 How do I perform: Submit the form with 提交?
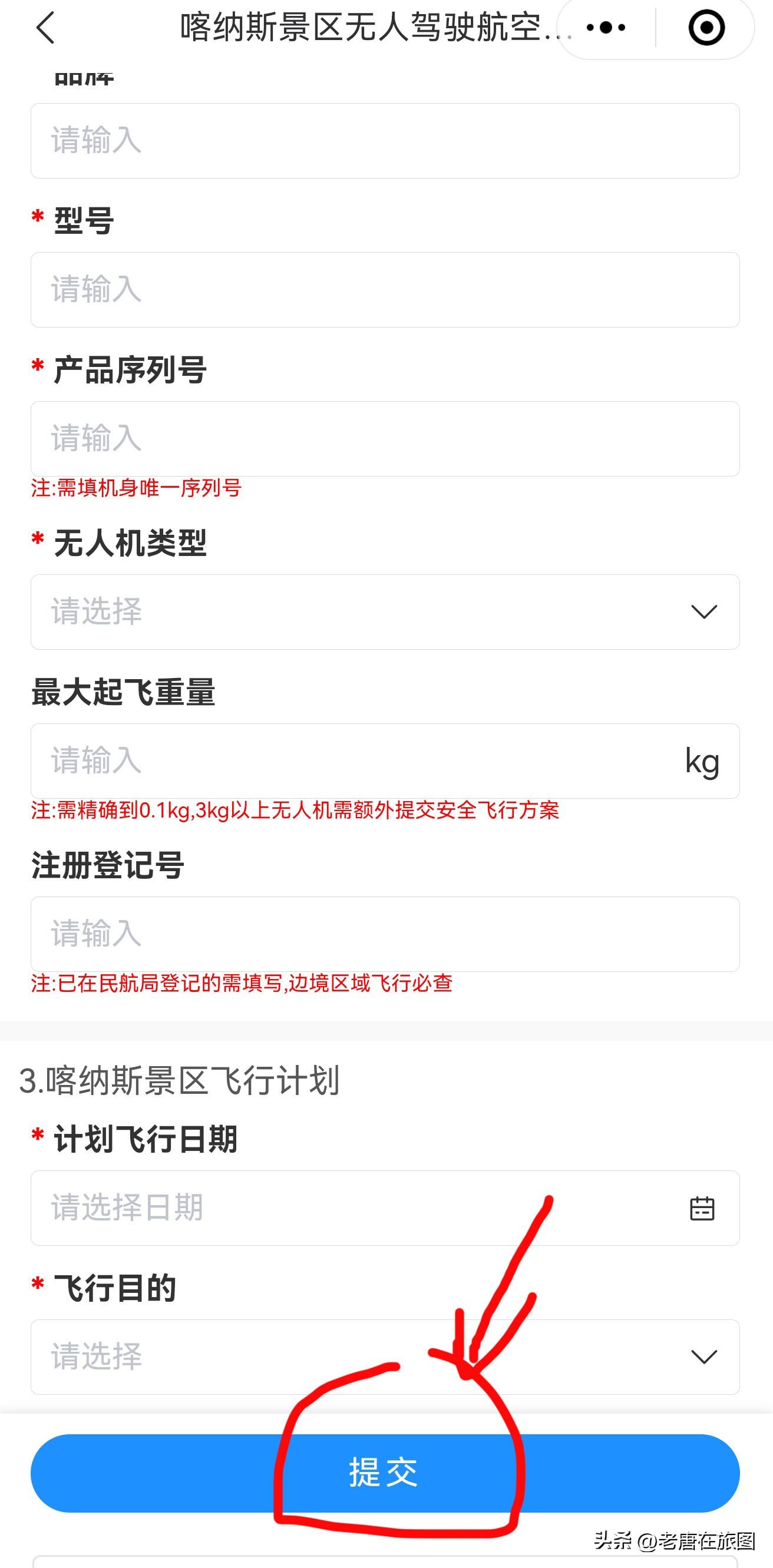[x=385, y=1473]
